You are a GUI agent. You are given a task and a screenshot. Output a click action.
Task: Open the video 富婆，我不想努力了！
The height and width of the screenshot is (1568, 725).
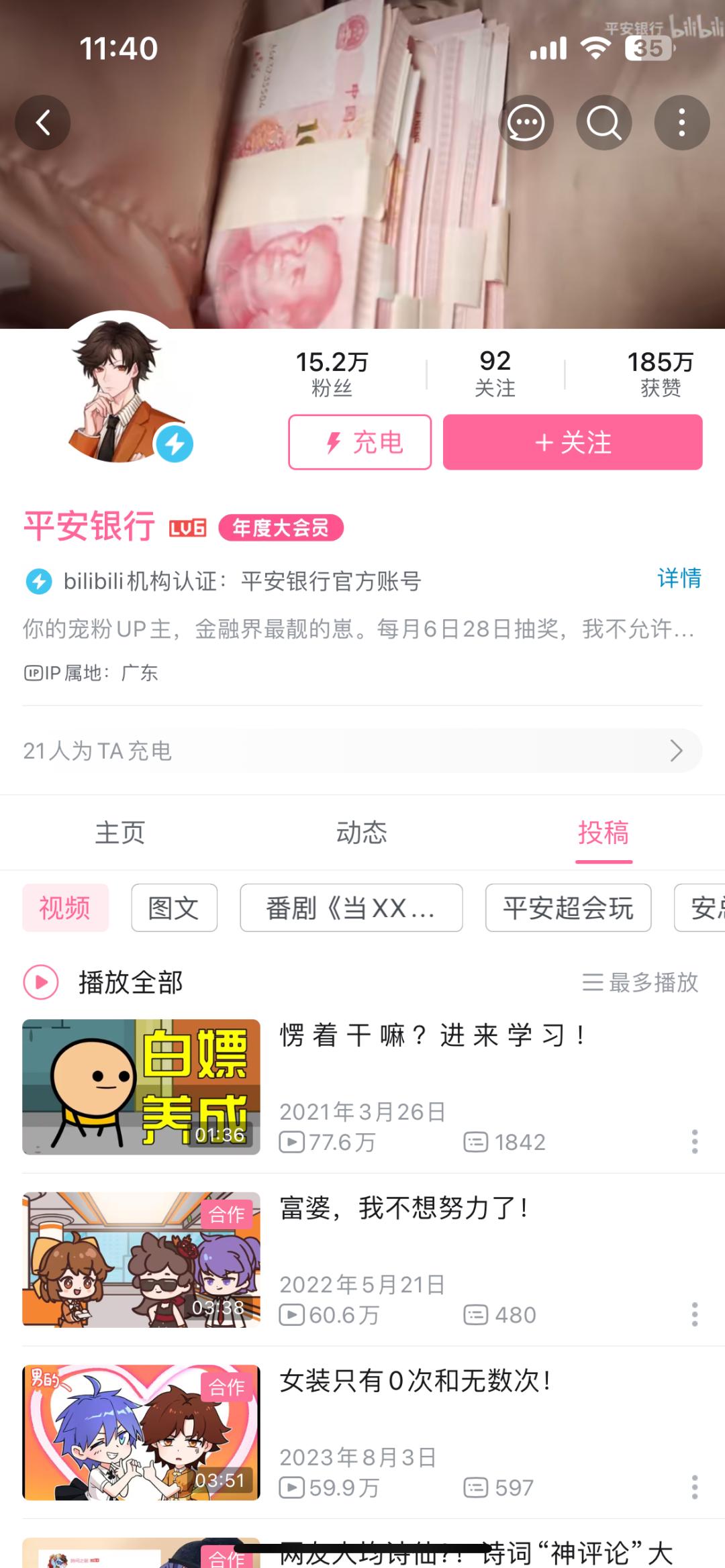point(403,1208)
